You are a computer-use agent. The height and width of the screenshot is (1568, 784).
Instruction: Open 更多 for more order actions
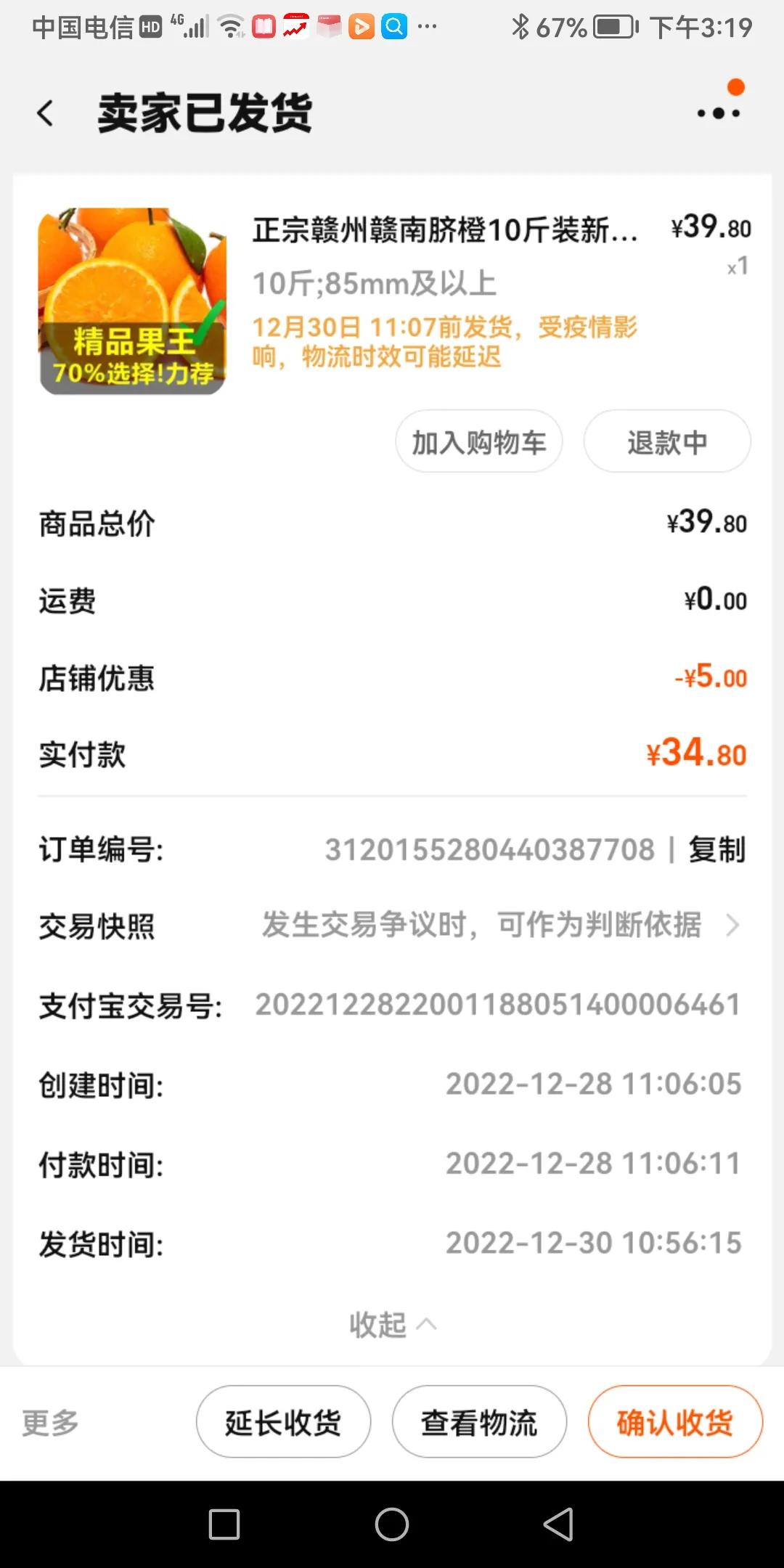(x=49, y=1421)
